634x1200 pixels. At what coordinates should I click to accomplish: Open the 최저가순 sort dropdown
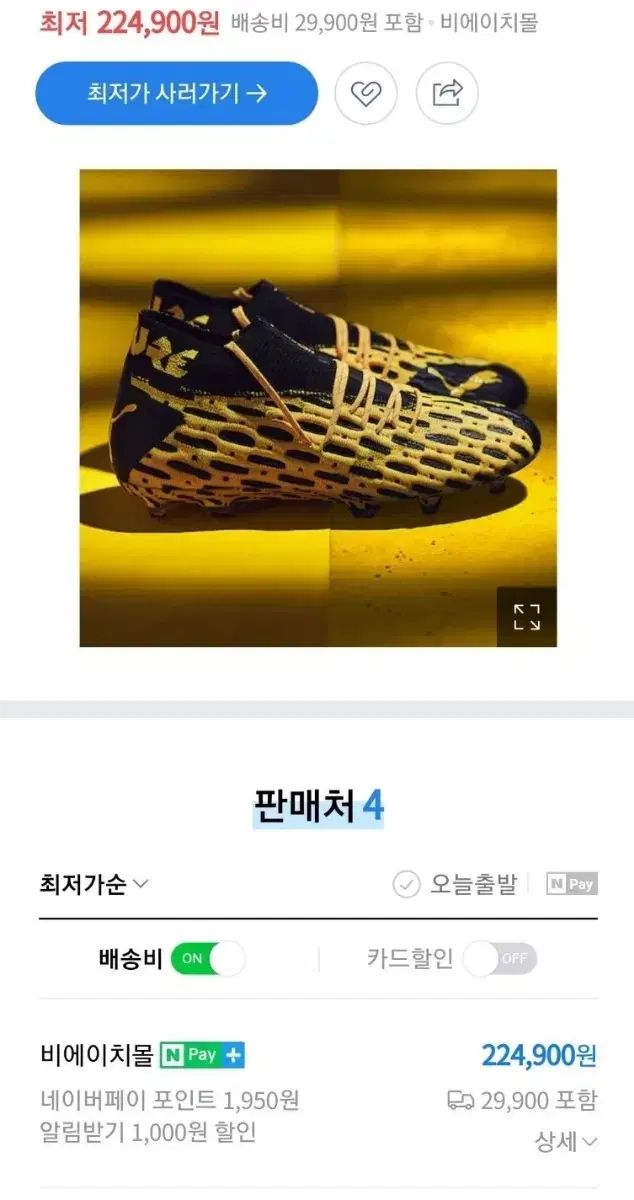click(x=94, y=884)
